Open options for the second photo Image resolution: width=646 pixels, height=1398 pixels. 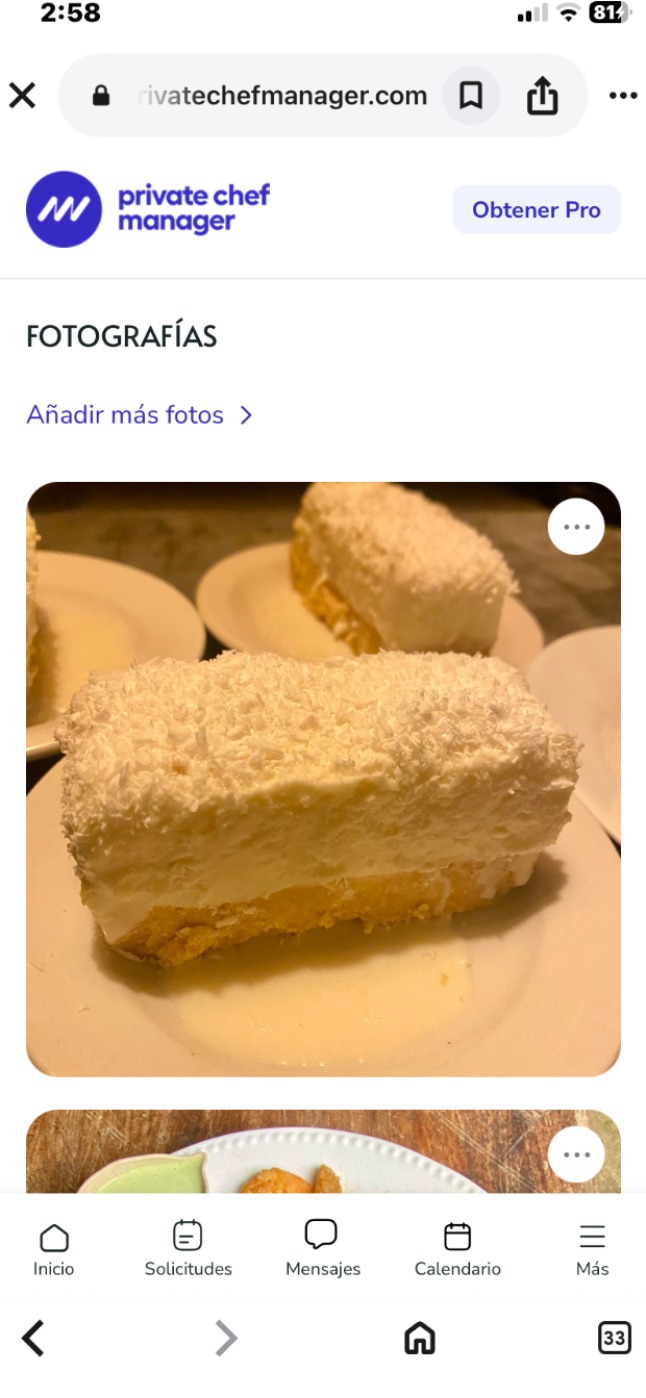point(576,1155)
